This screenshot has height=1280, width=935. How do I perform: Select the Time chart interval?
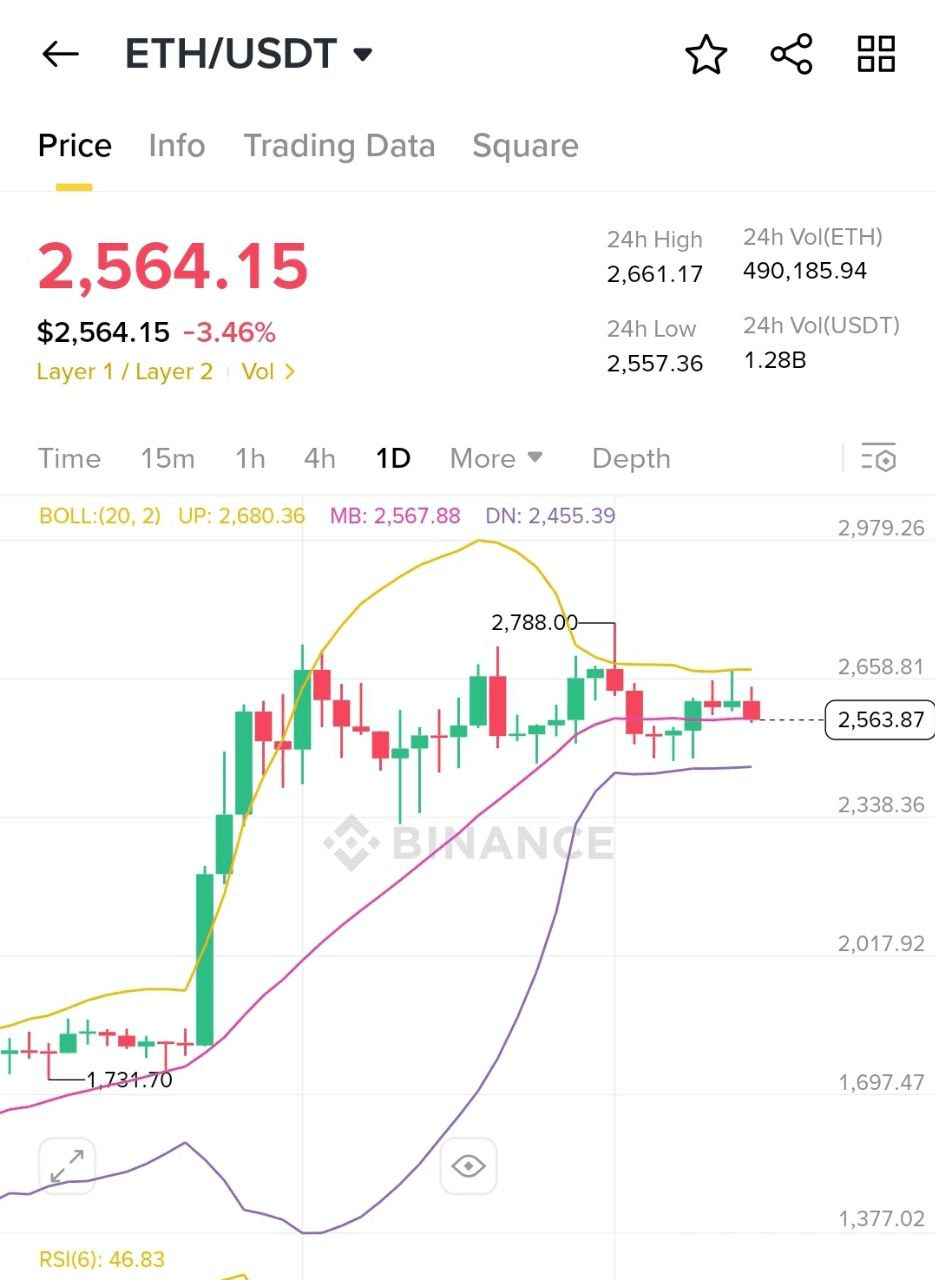click(69, 459)
